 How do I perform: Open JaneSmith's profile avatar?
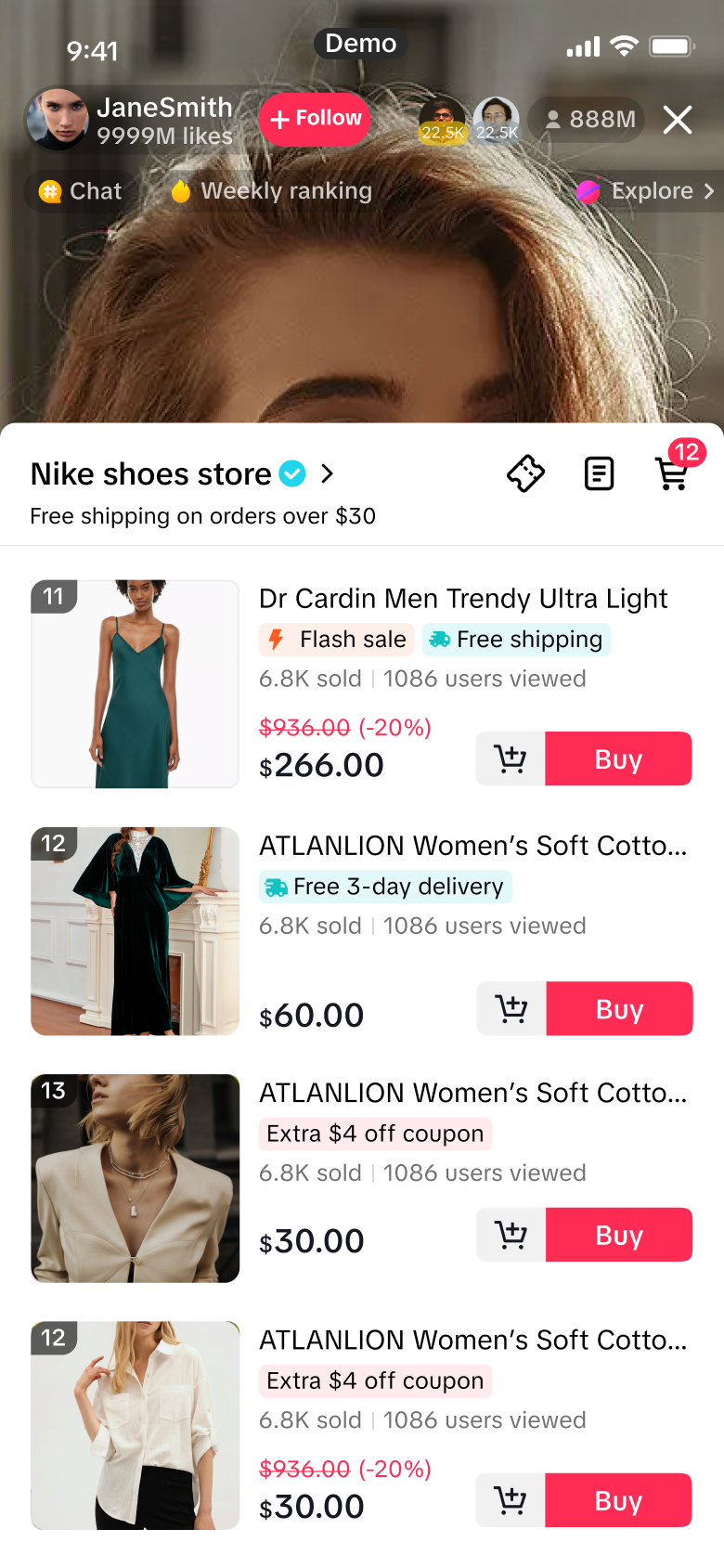pyautogui.click(x=58, y=119)
